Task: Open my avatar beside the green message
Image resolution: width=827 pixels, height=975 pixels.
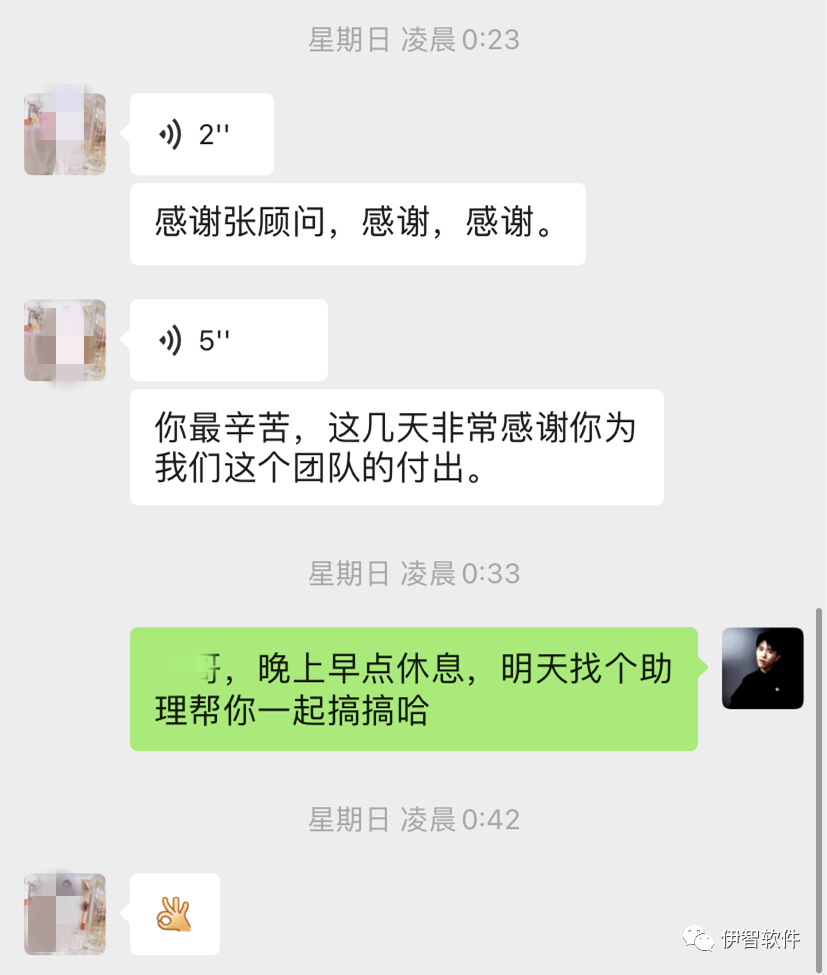Action: pos(762,668)
